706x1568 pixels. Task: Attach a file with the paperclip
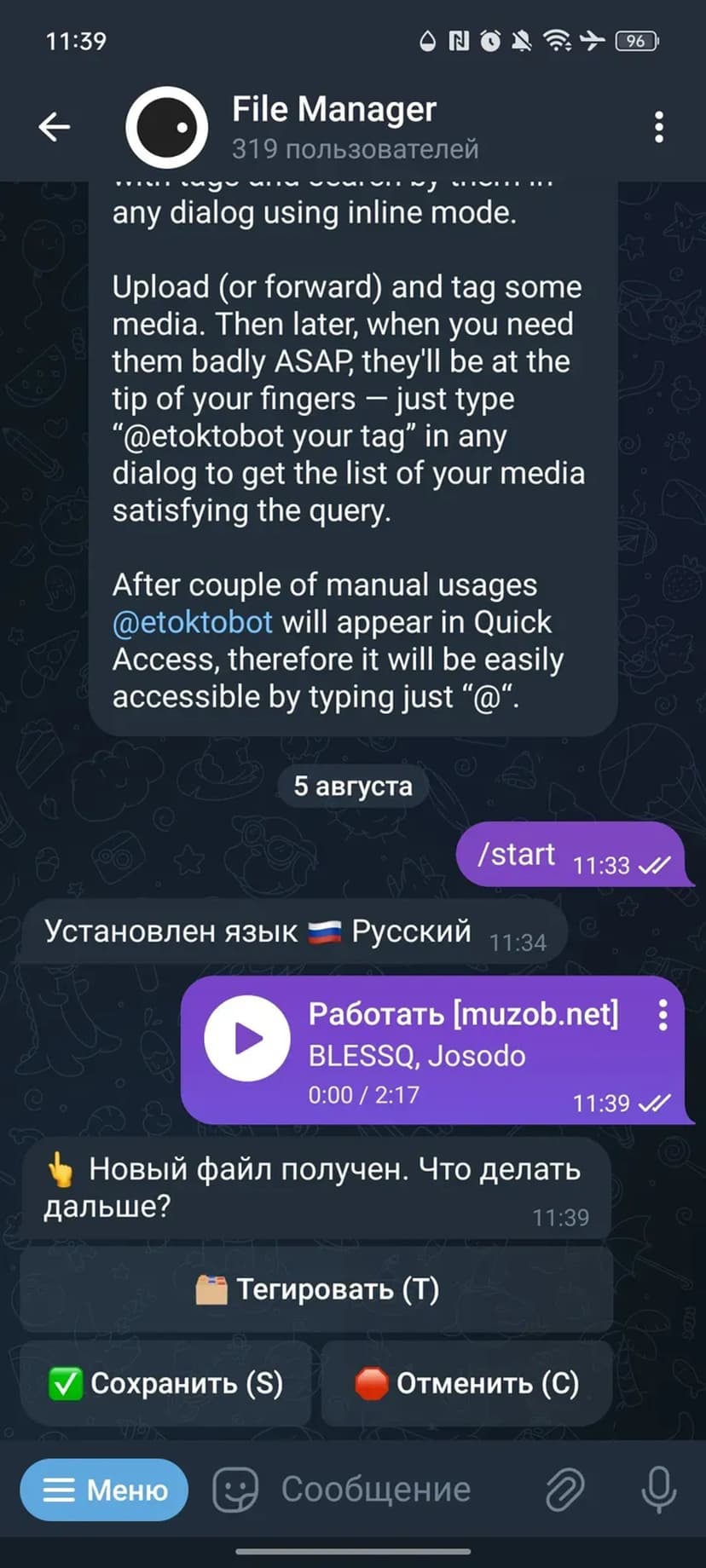(x=564, y=1490)
